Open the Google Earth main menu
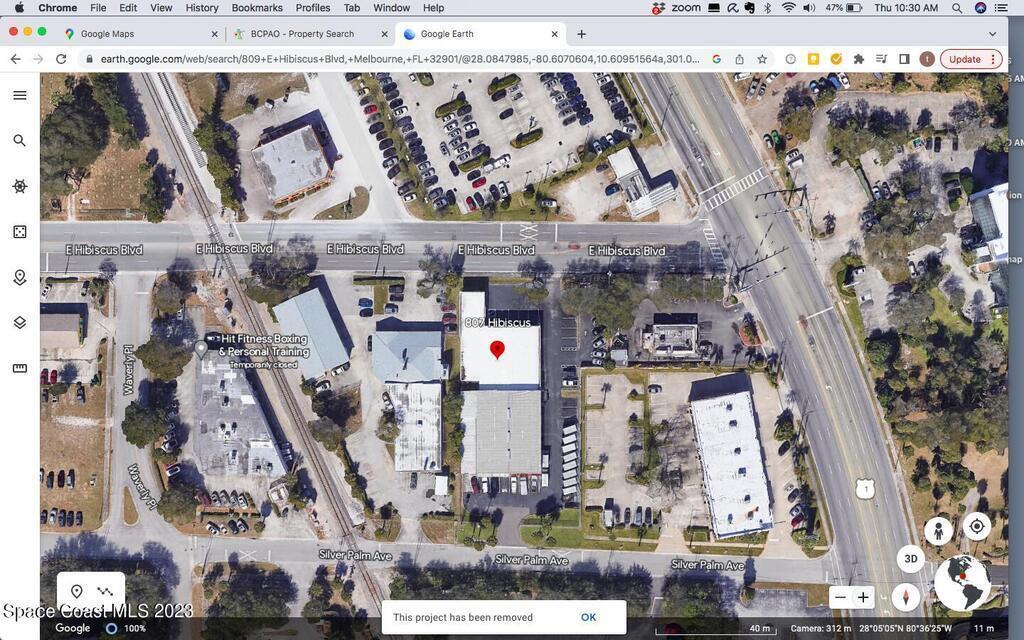This screenshot has height=640, width=1024. 19,96
